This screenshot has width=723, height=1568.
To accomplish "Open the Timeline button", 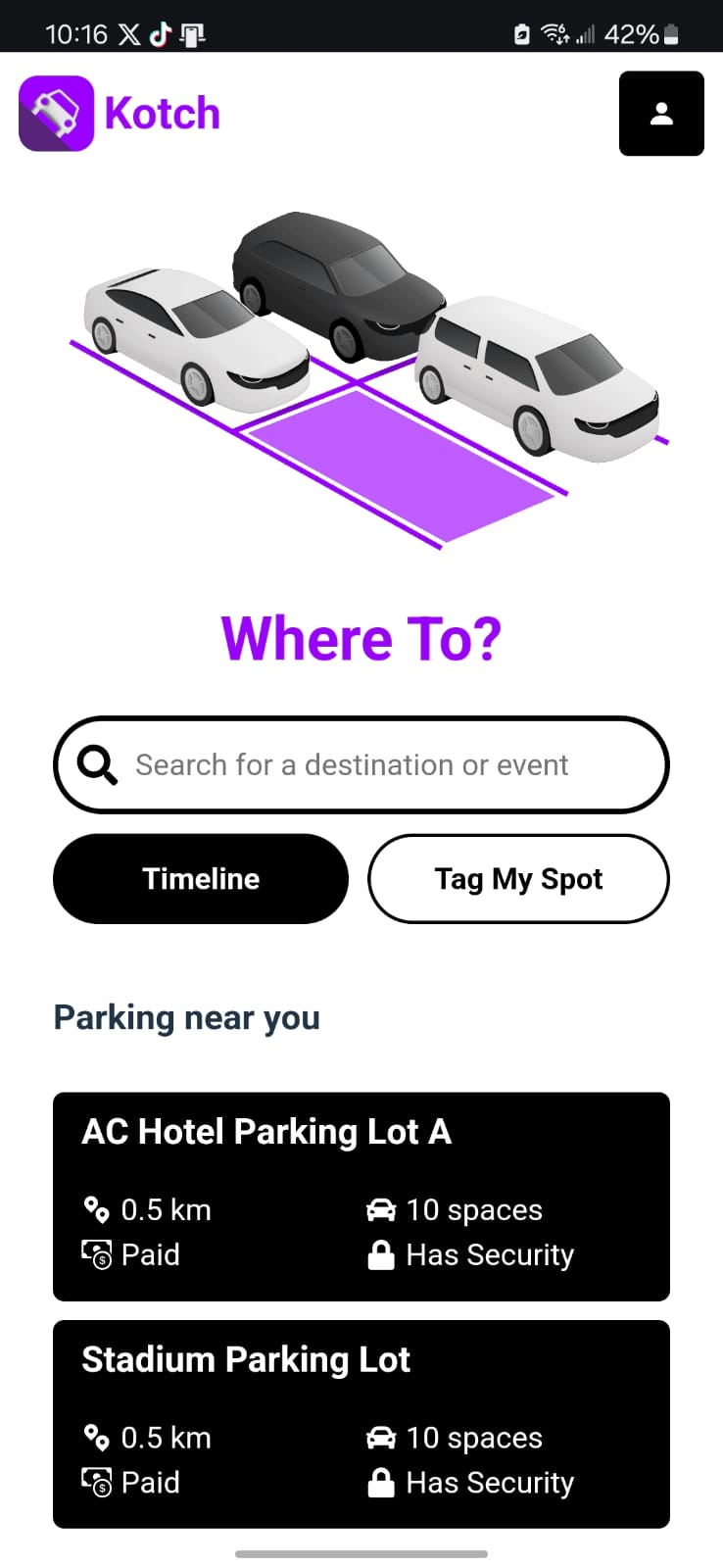I will point(201,879).
